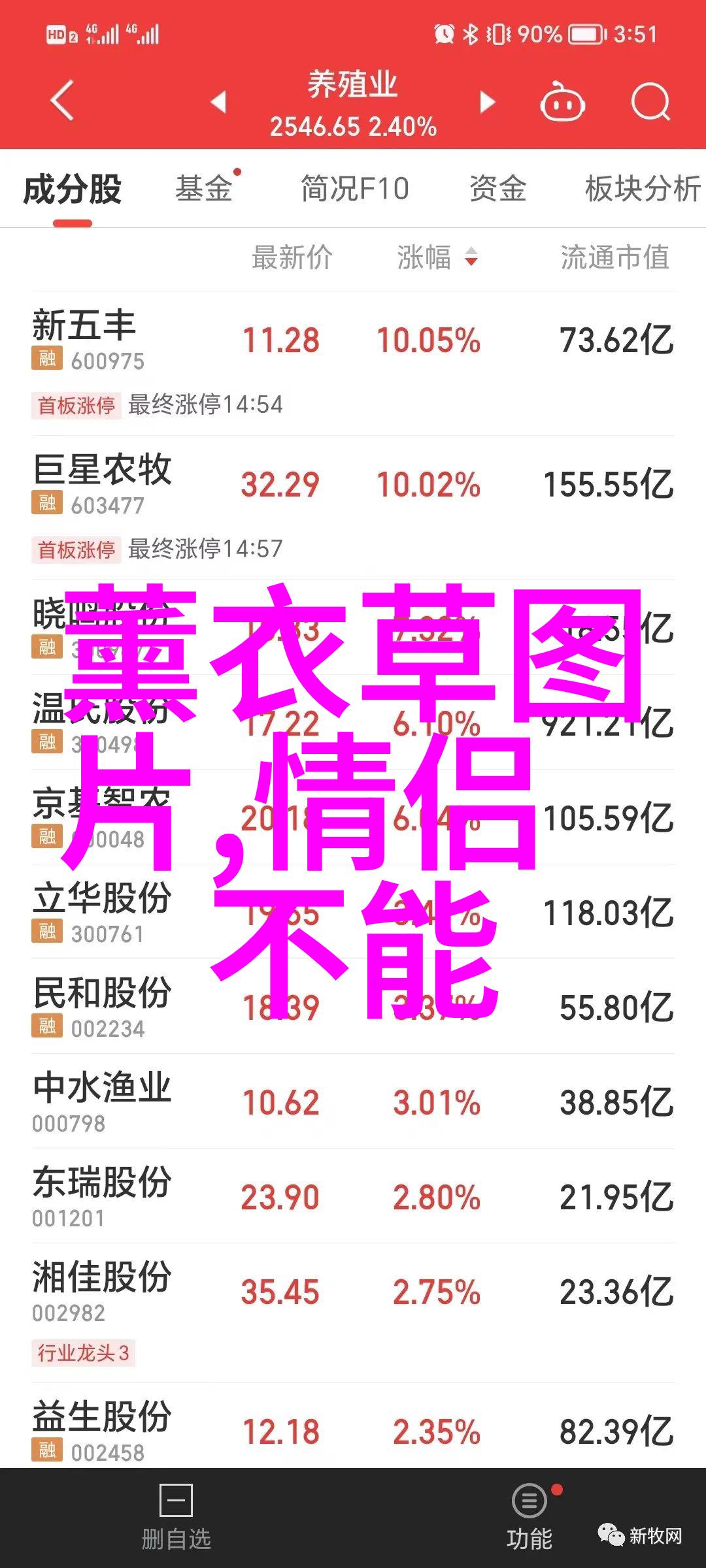Go back using the top-left arrow
Image resolution: width=706 pixels, height=1568 pixels.
(62, 101)
